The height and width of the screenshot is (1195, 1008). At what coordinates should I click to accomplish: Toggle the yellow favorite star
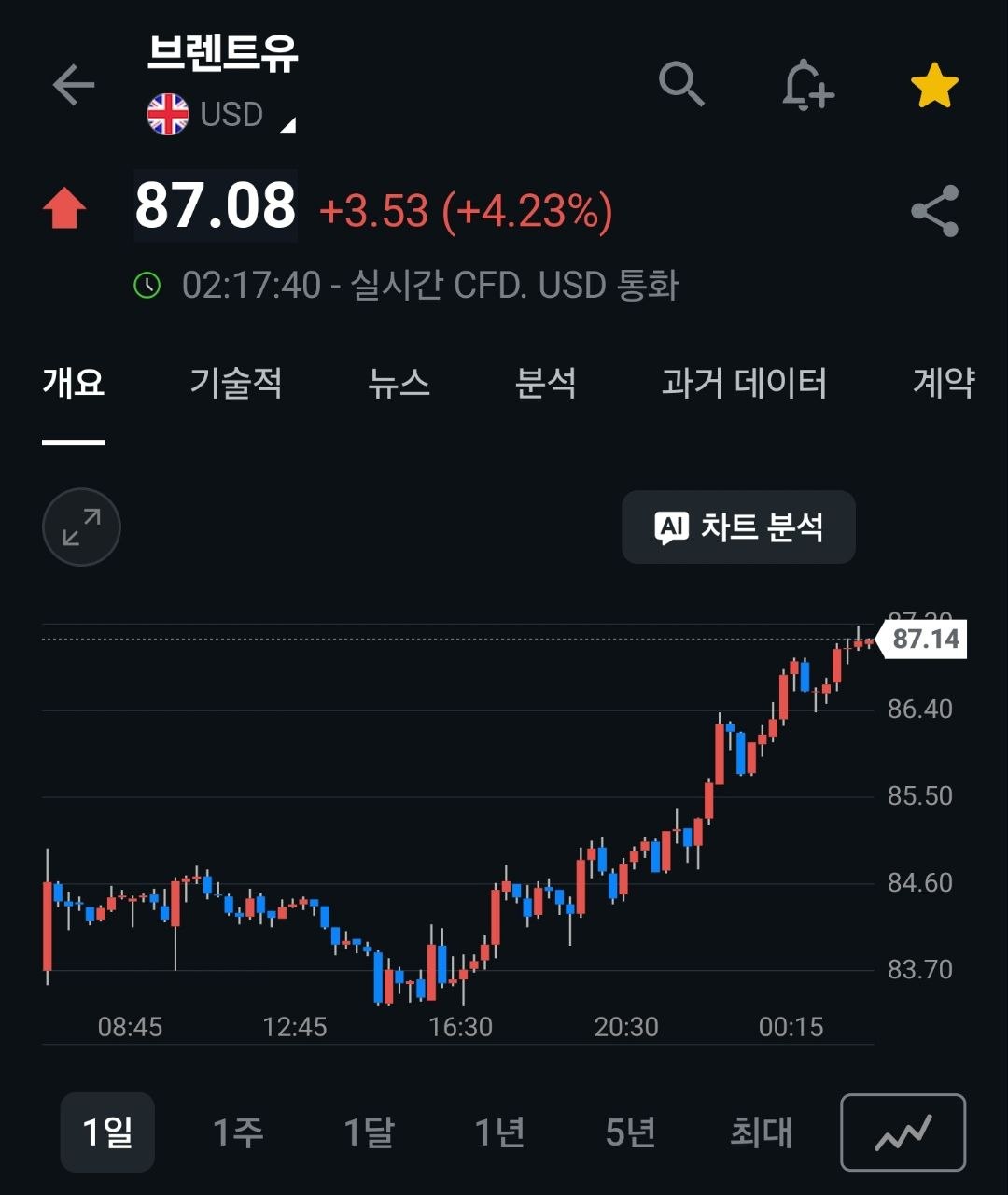(934, 87)
